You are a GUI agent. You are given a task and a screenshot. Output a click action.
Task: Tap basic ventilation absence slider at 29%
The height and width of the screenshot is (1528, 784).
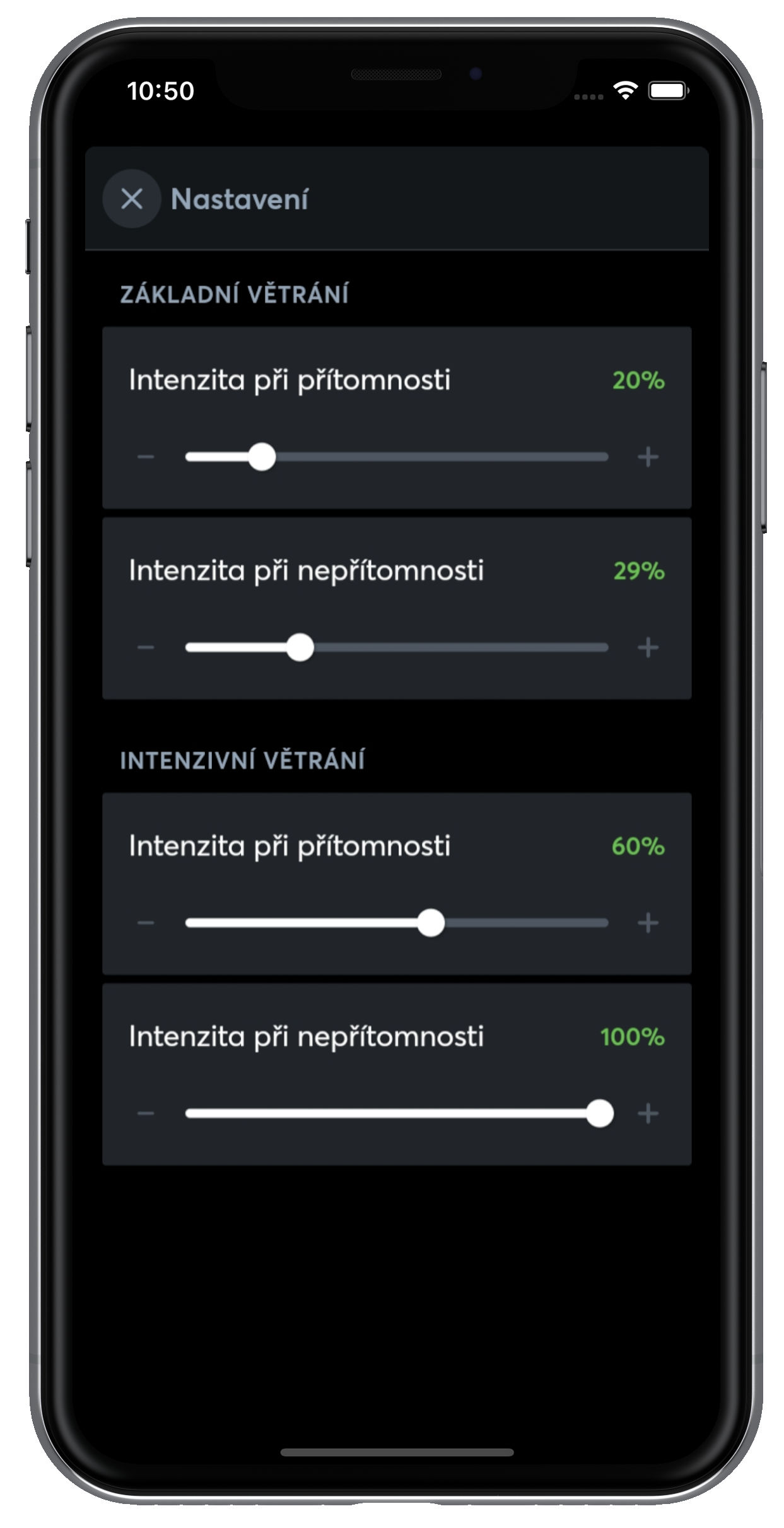click(x=300, y=647)
